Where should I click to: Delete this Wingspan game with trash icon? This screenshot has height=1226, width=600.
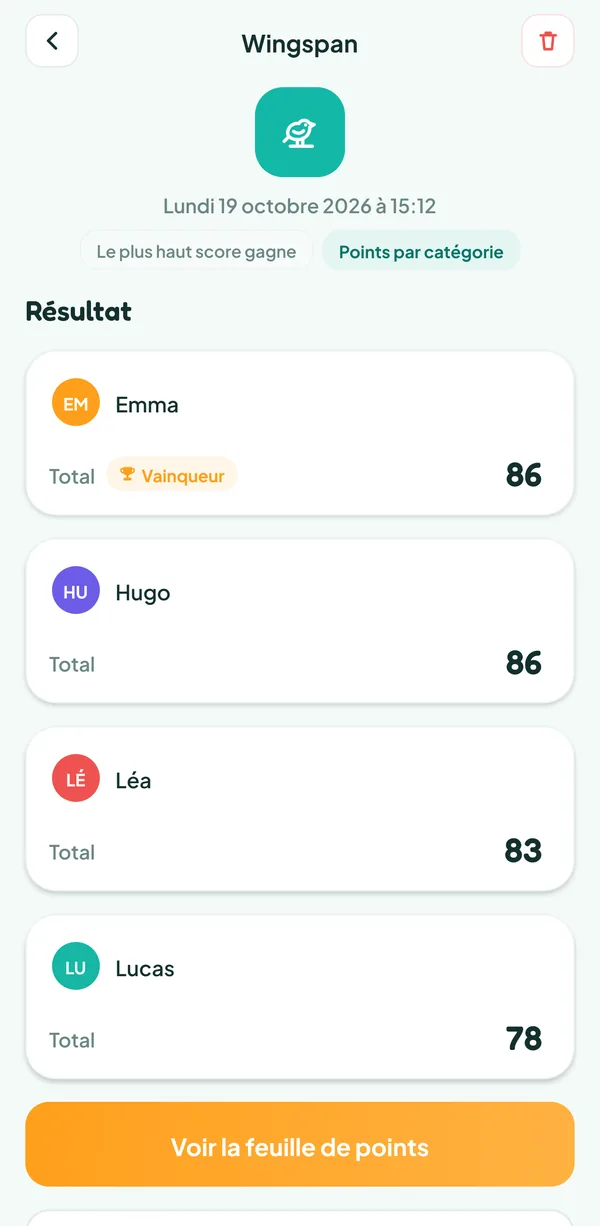click(x=548, y=42)
